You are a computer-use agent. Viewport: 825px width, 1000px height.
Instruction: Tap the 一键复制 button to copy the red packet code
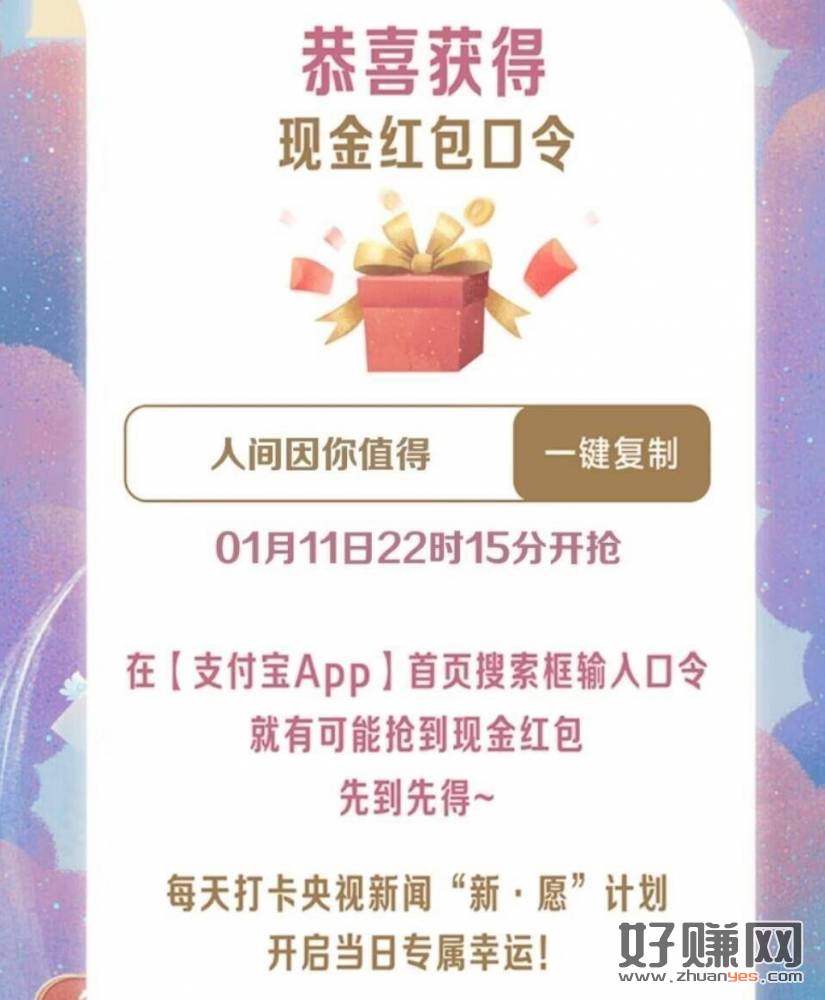tap(611, 454)
